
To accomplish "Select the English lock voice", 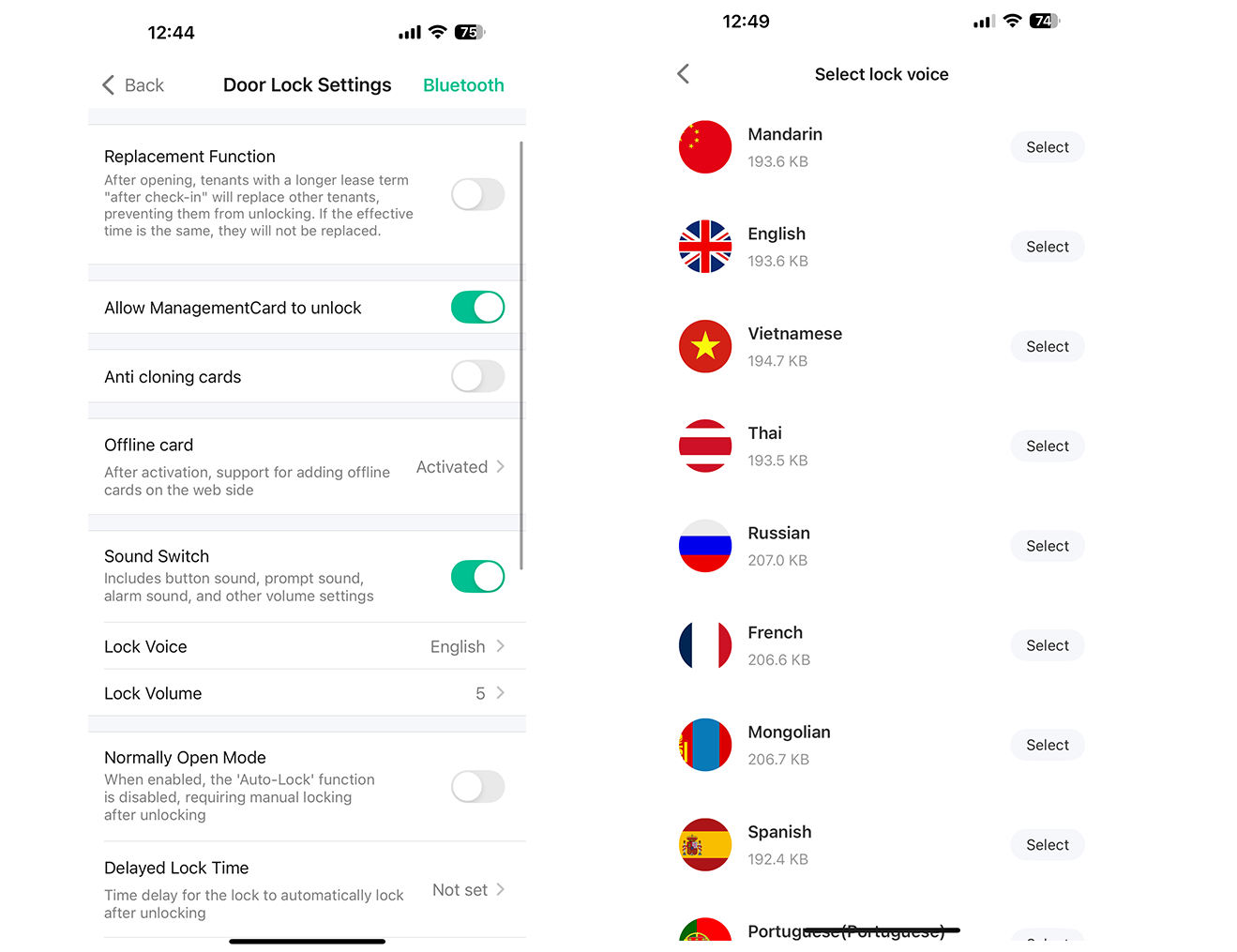I will [x=1047, y=247].
